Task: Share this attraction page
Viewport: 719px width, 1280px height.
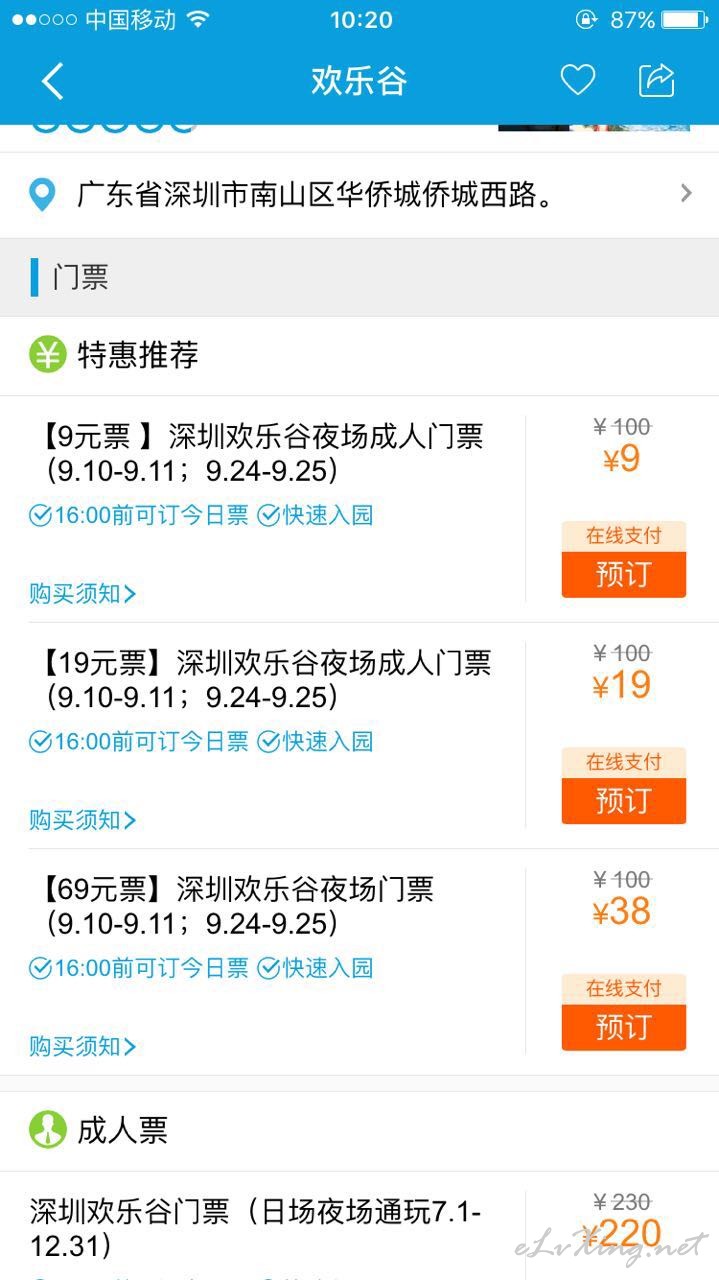Action: (x=657, y=80)
